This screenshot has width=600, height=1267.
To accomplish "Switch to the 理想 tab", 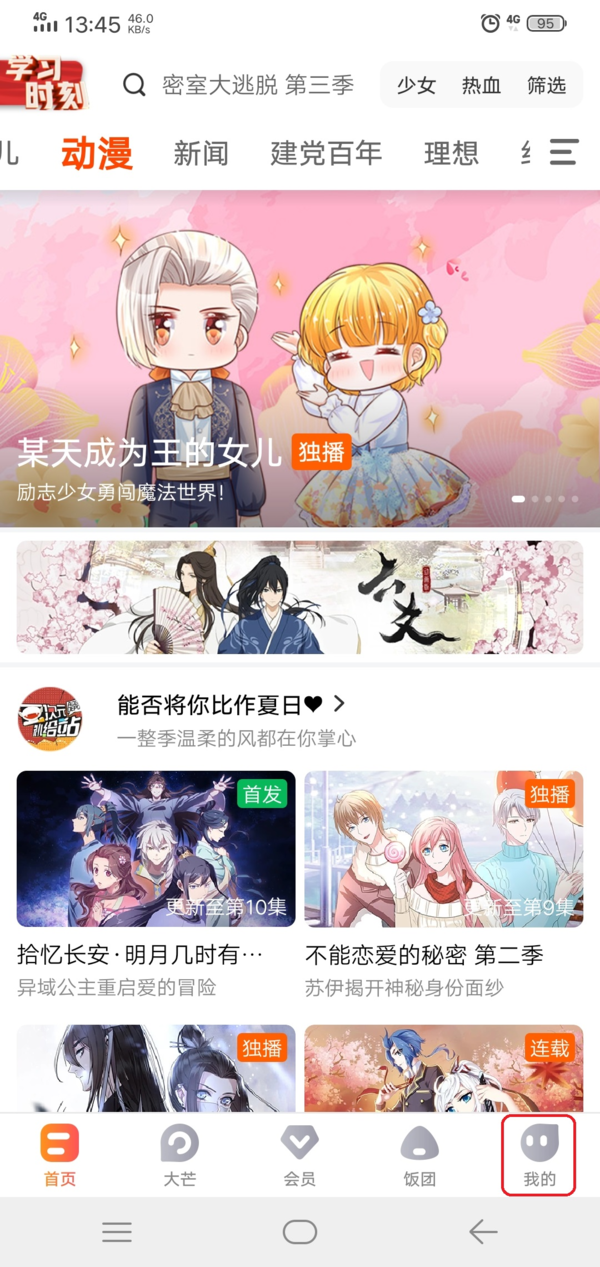I will click(451, 153).
